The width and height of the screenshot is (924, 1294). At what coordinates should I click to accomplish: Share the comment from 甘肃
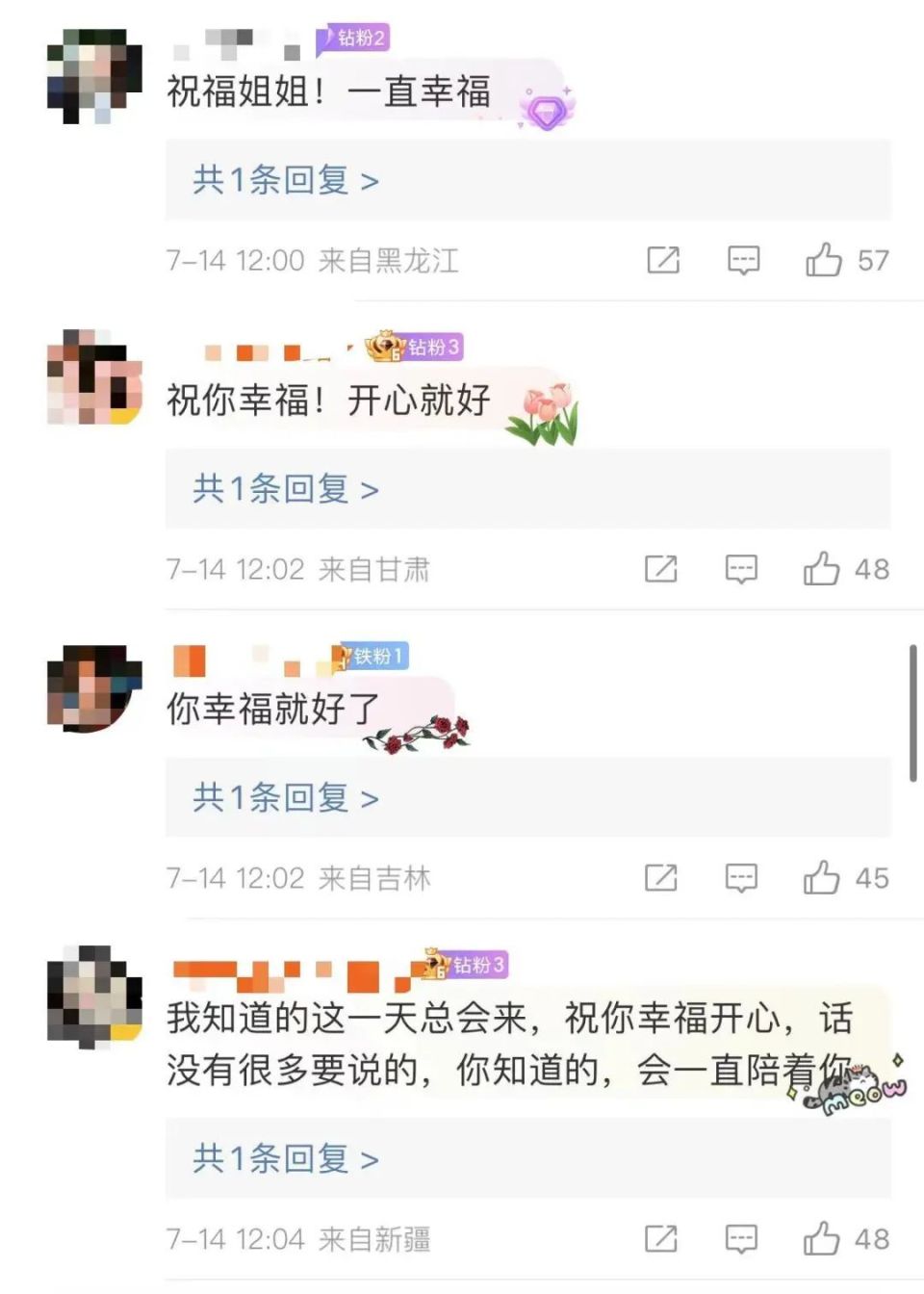pyautogui.click(x=661, y=569)
